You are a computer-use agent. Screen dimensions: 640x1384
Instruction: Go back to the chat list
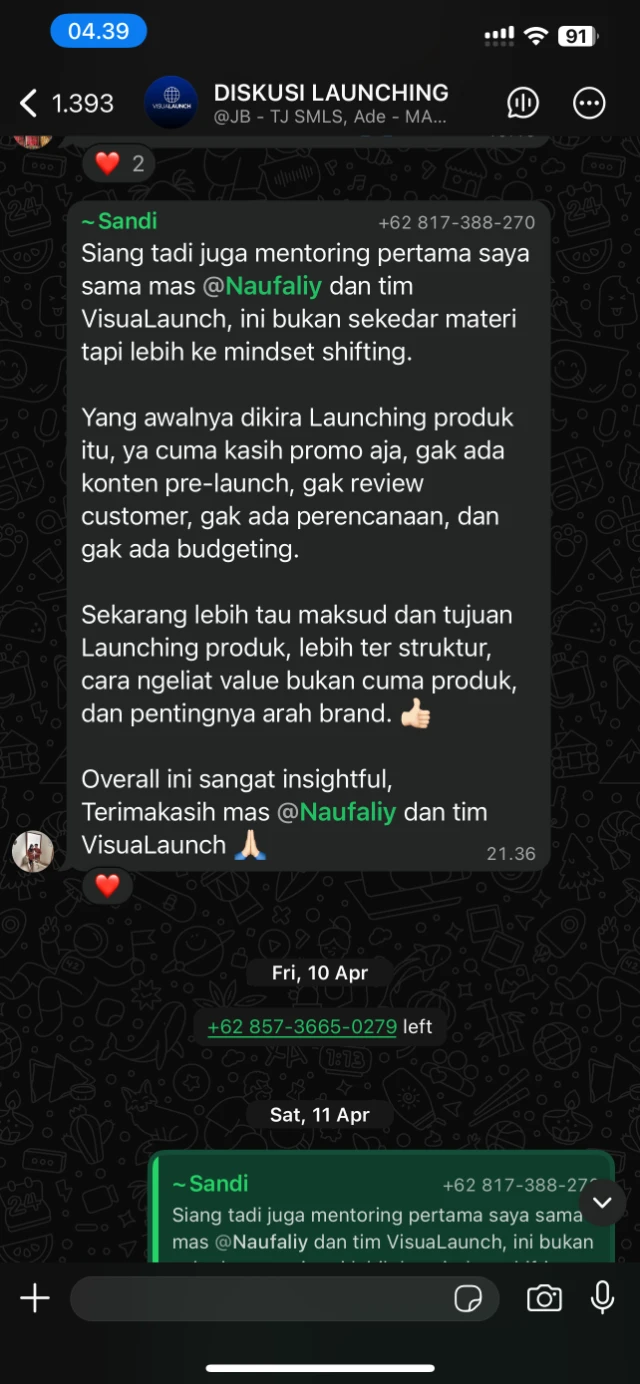point(66,103)
